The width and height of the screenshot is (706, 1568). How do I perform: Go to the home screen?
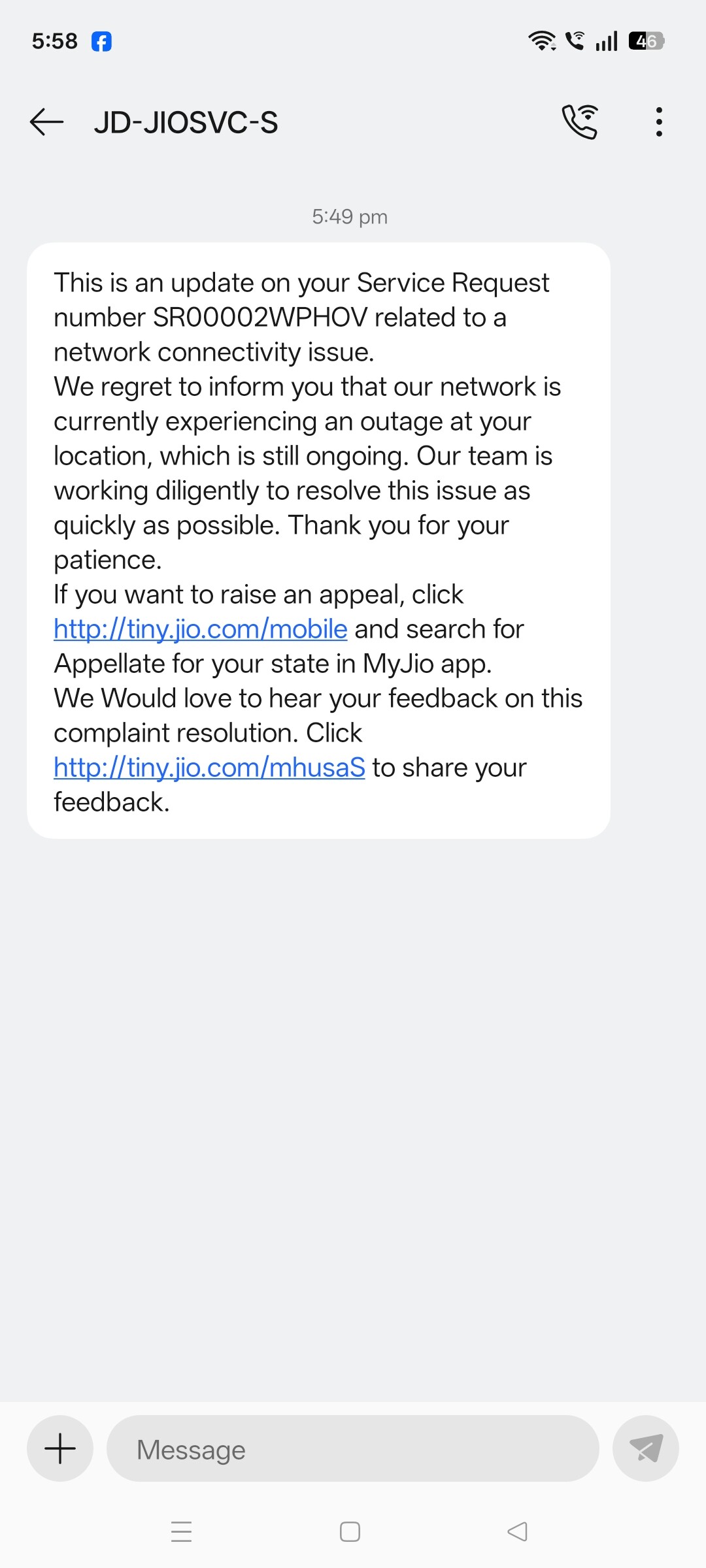[350, 1531]
